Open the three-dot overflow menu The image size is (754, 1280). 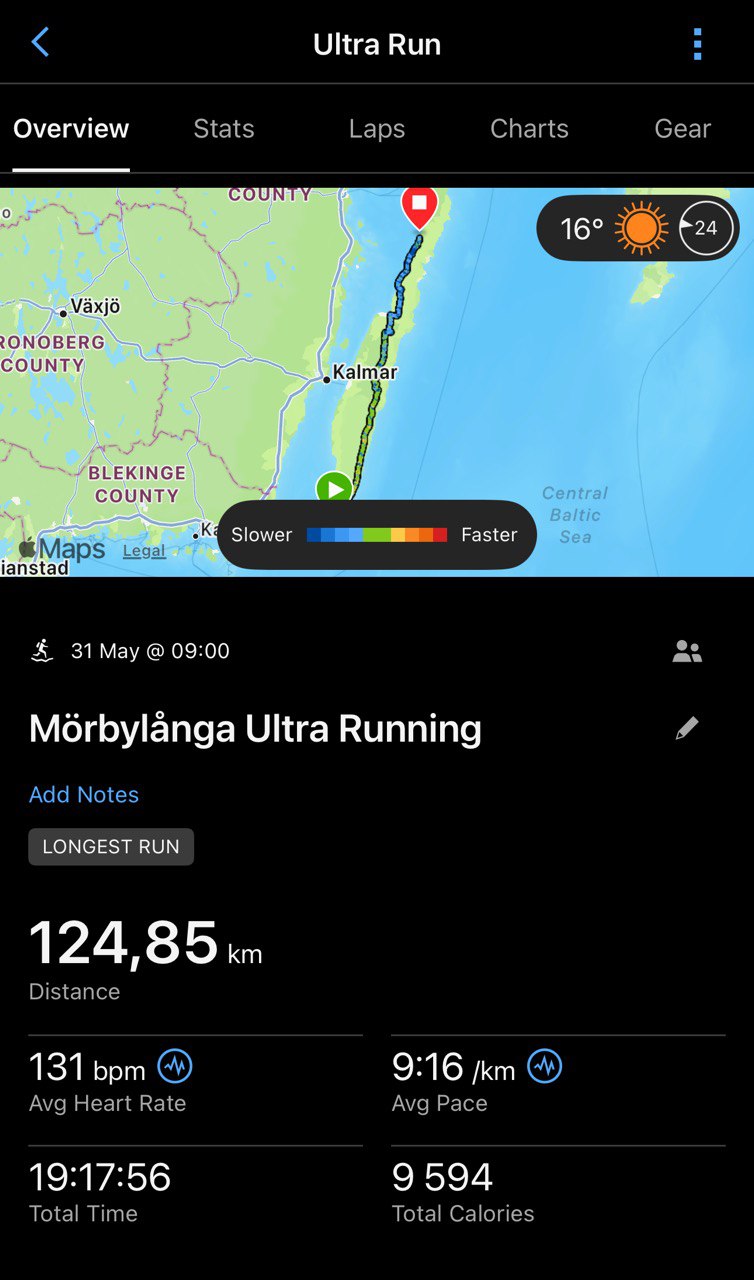point(697,44)
